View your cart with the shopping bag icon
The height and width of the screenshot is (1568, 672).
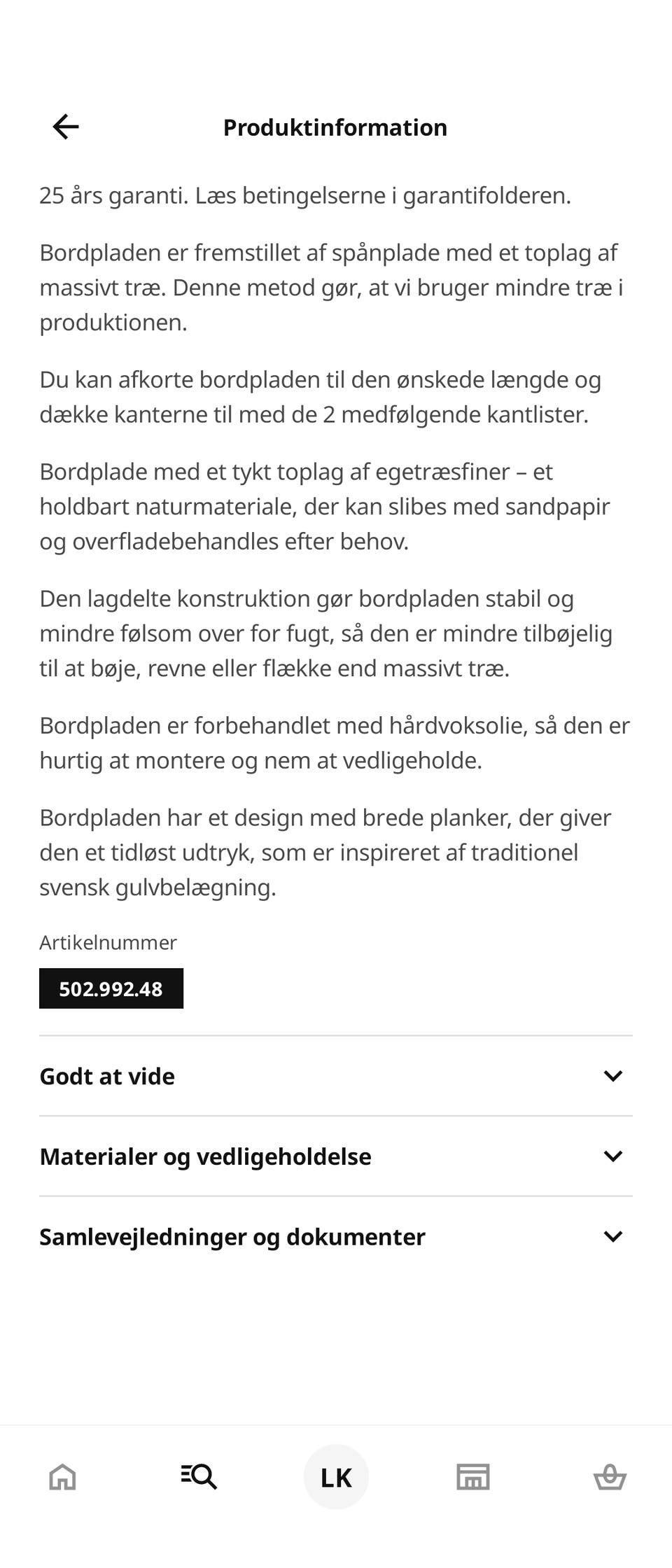[610, 1476]
